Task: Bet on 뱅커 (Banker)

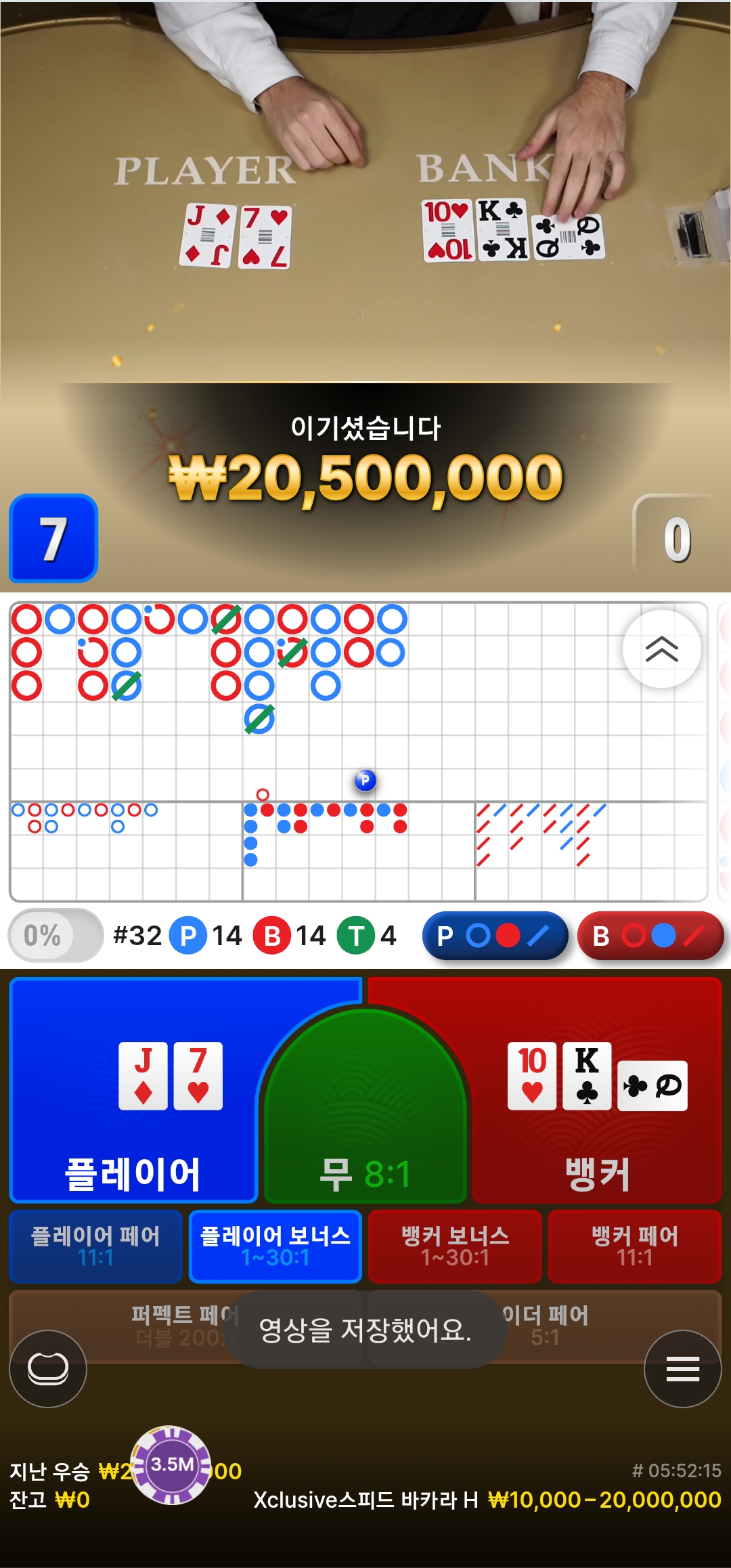Action: click(597, 1090)
